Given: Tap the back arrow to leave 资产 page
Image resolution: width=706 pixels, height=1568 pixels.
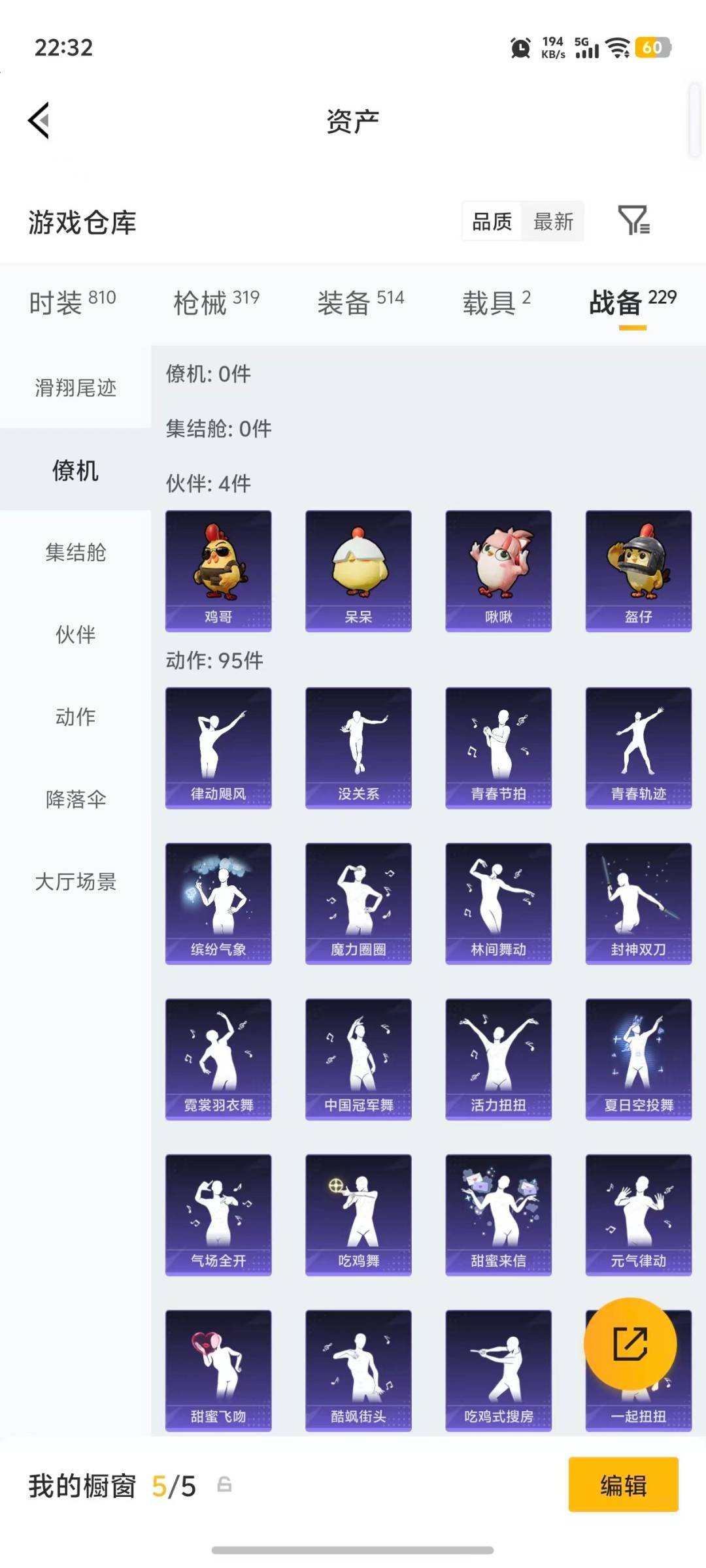Looking at the screenshot, I should [x=38, y=121].
